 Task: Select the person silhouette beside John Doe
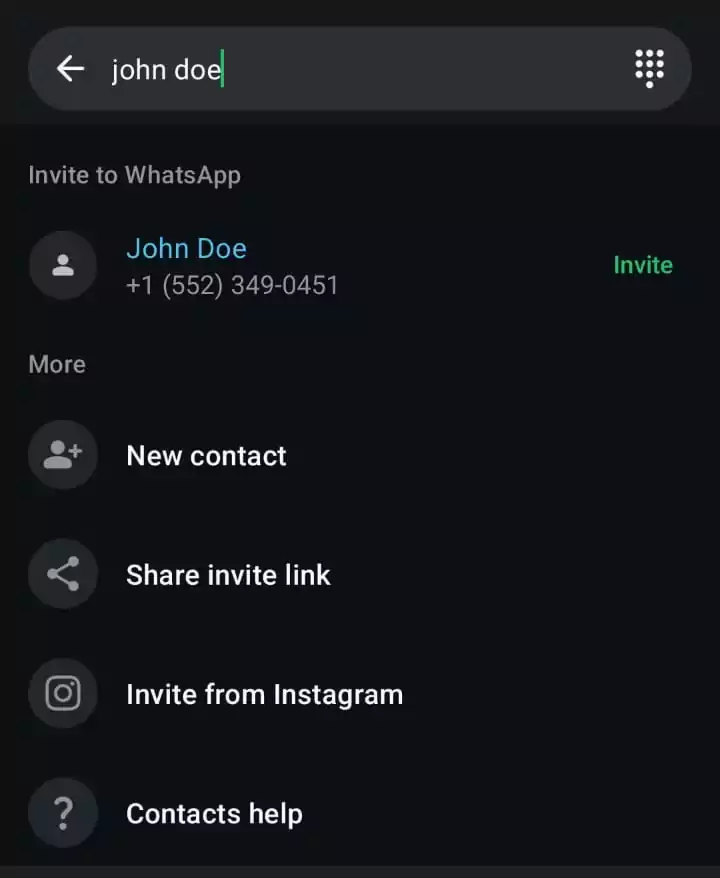(x=62, y=265)
